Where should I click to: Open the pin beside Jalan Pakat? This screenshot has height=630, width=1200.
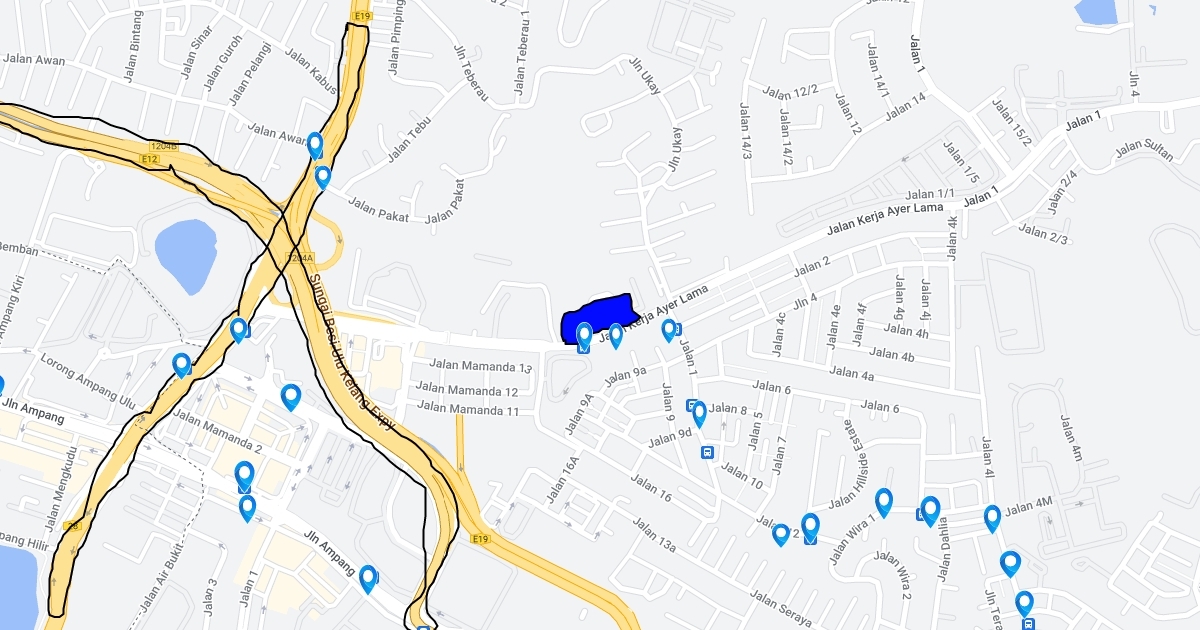pyautogui.click(x=322, y=178)
